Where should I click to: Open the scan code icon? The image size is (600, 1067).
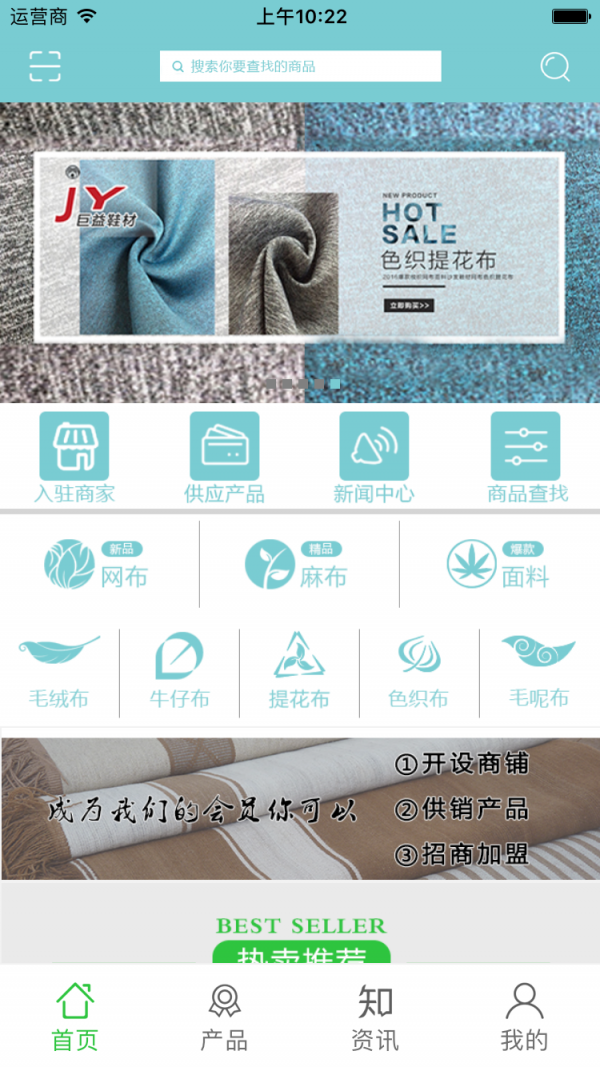point(45,67)
